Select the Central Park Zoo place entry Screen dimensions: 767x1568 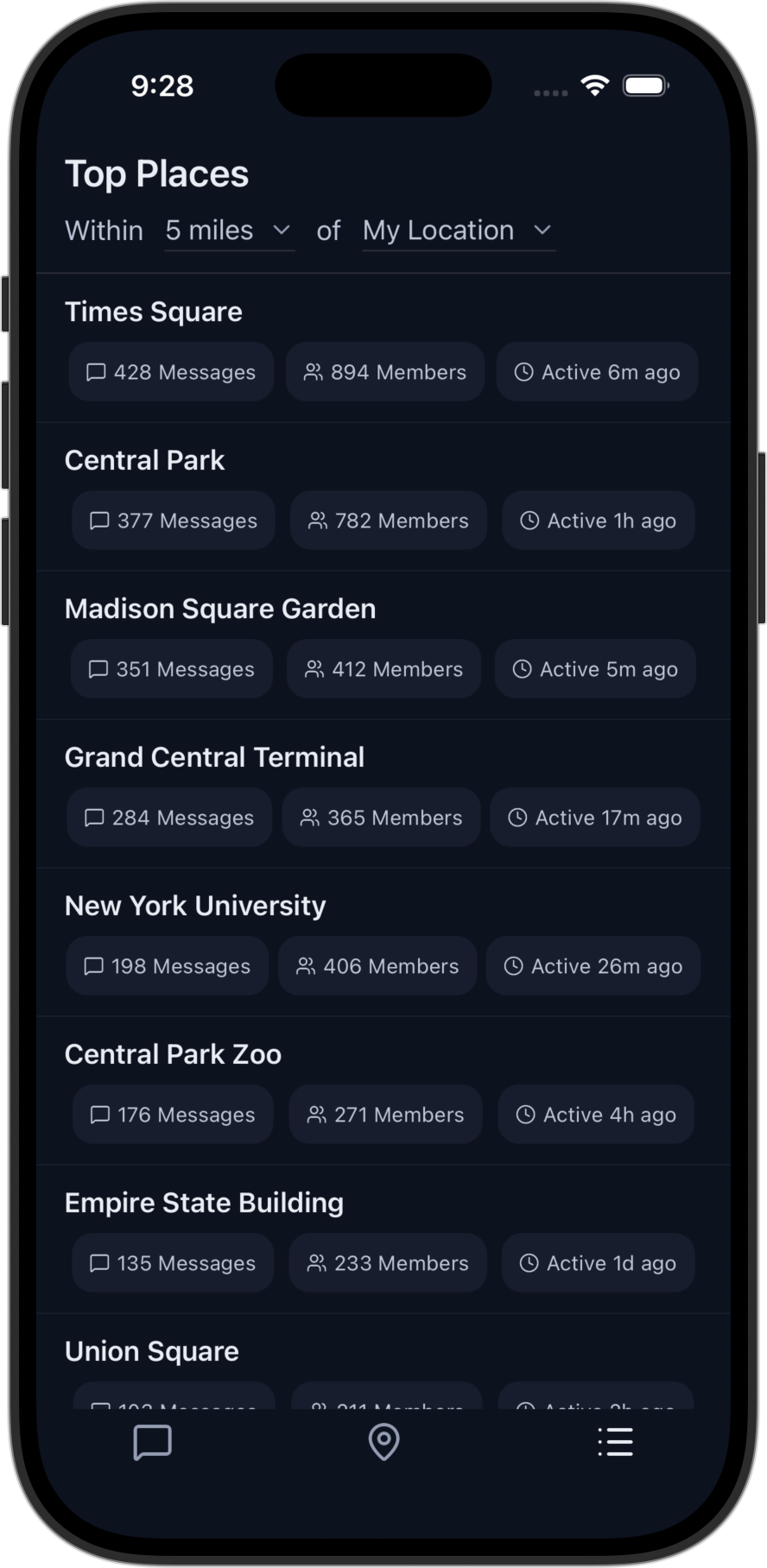coord(173,1053)
